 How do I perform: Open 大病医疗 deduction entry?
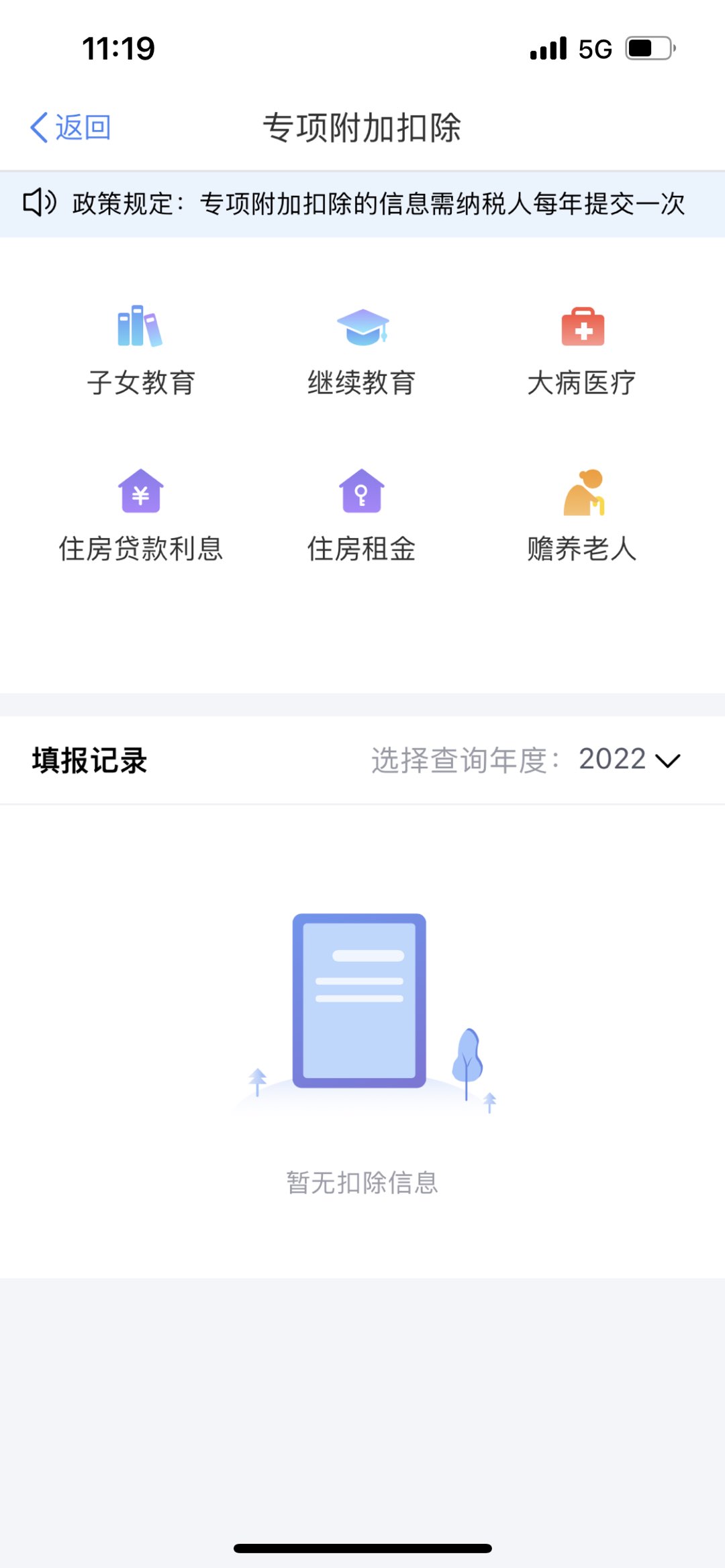click(x=582, y=350)
